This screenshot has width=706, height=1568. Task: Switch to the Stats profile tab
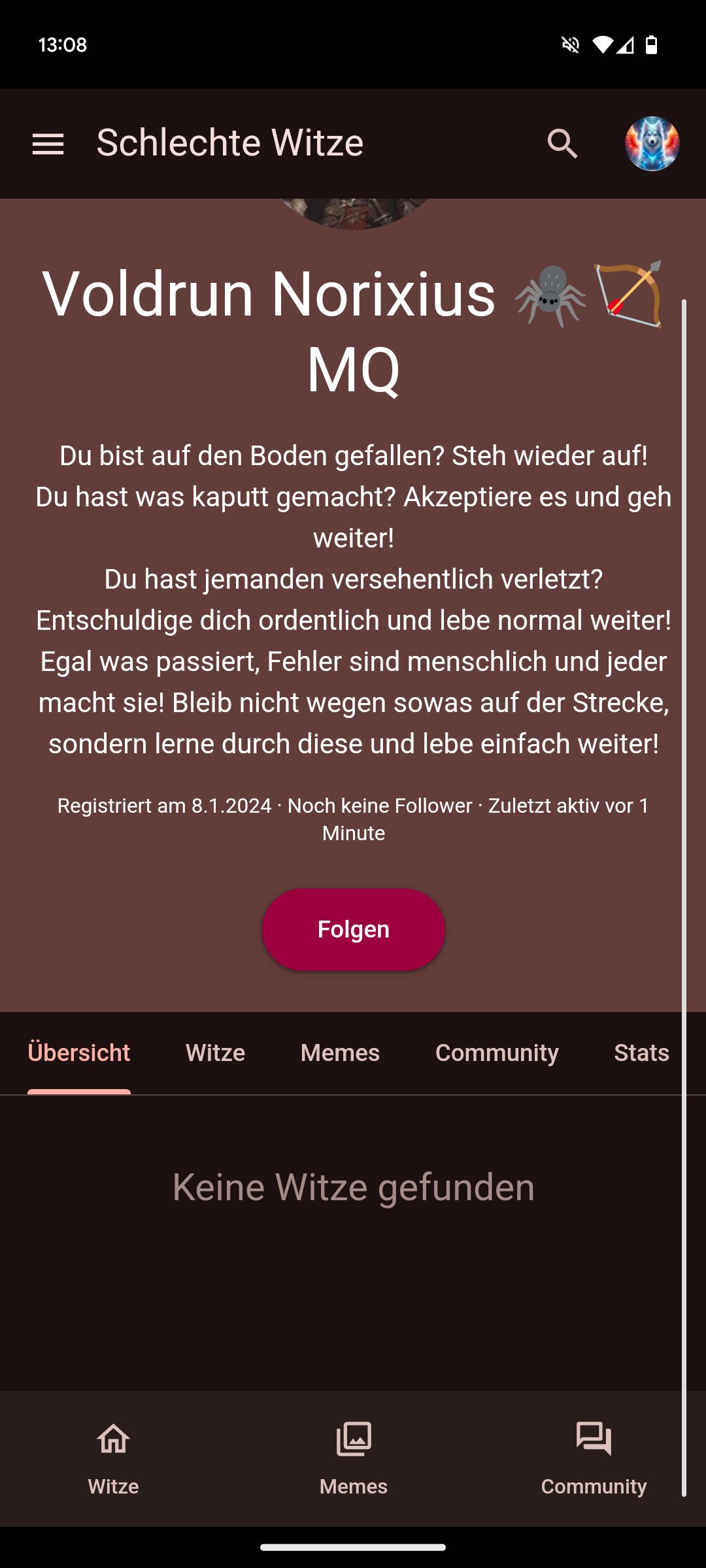coord(641,1053)
